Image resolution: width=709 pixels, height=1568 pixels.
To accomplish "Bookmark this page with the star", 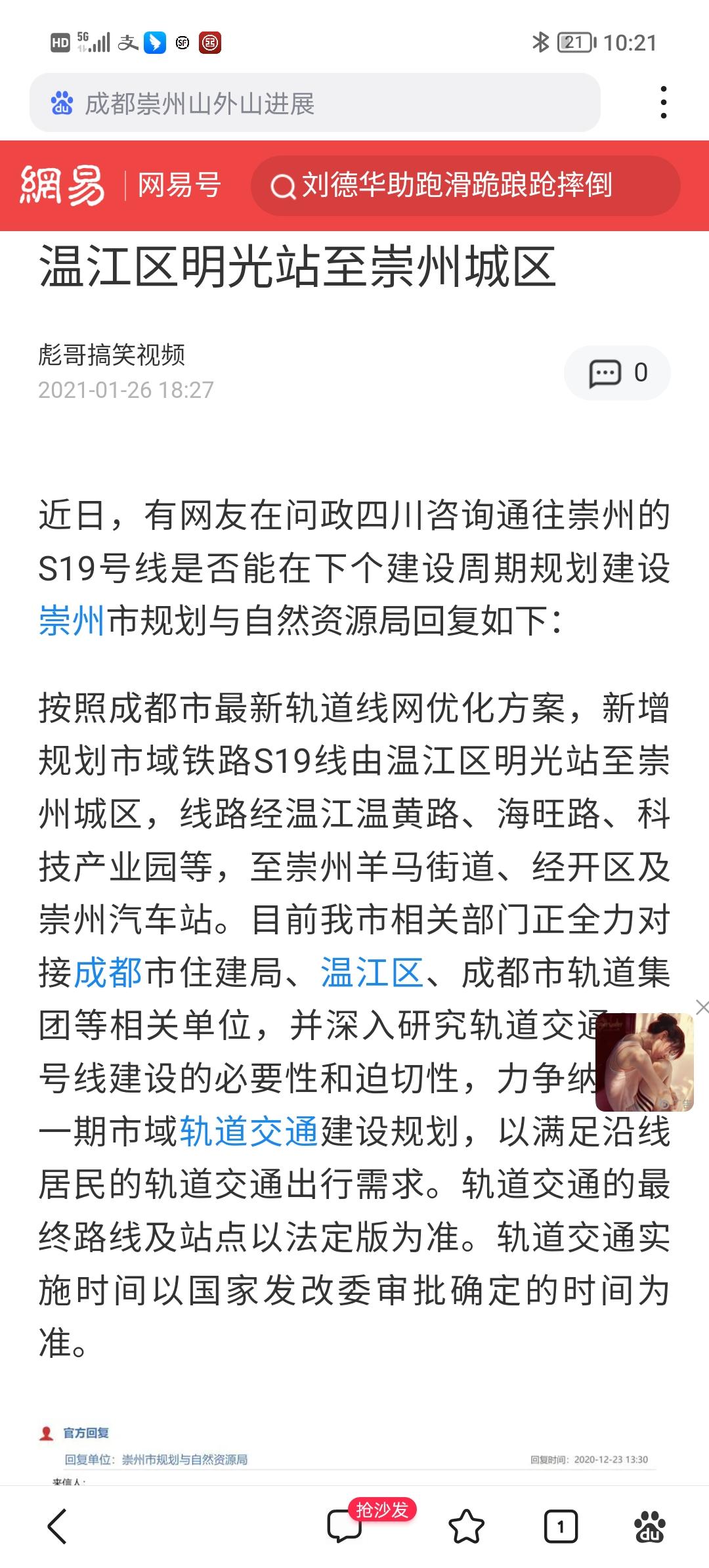I will tap(466, 1526).
